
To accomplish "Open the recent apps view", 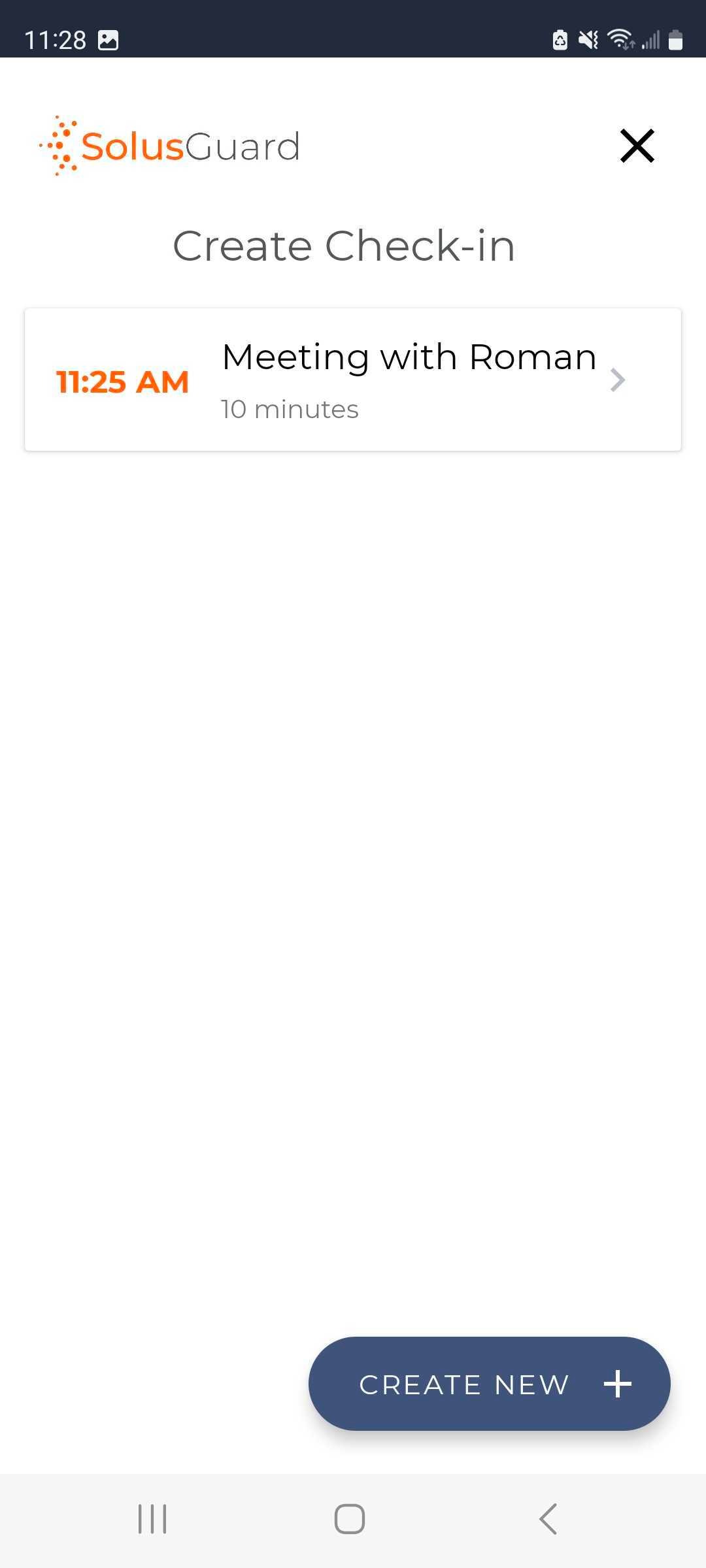I will [x=152, y=1519].
